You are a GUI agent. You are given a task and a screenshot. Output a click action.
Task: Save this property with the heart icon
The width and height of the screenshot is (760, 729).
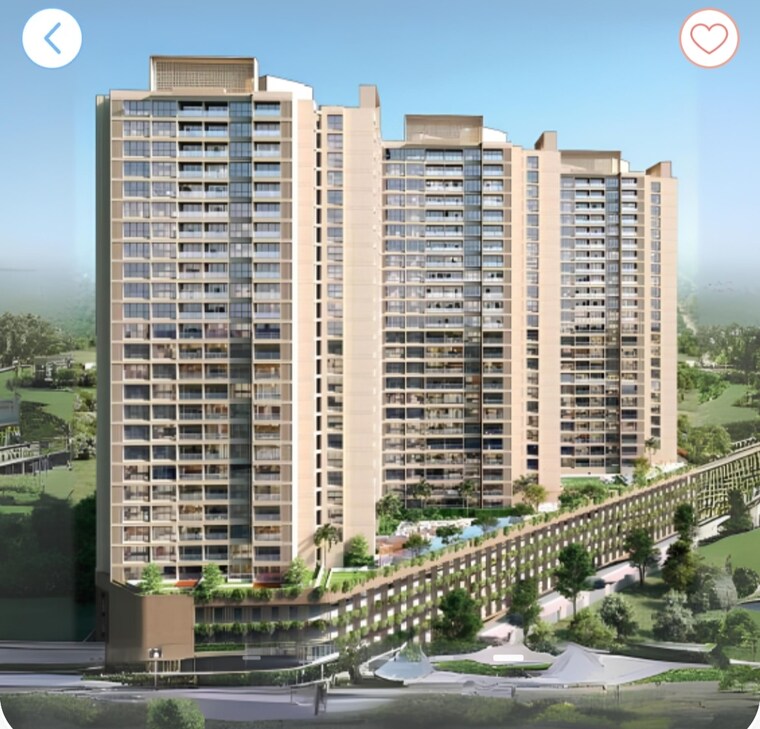(x=709, y=38)
